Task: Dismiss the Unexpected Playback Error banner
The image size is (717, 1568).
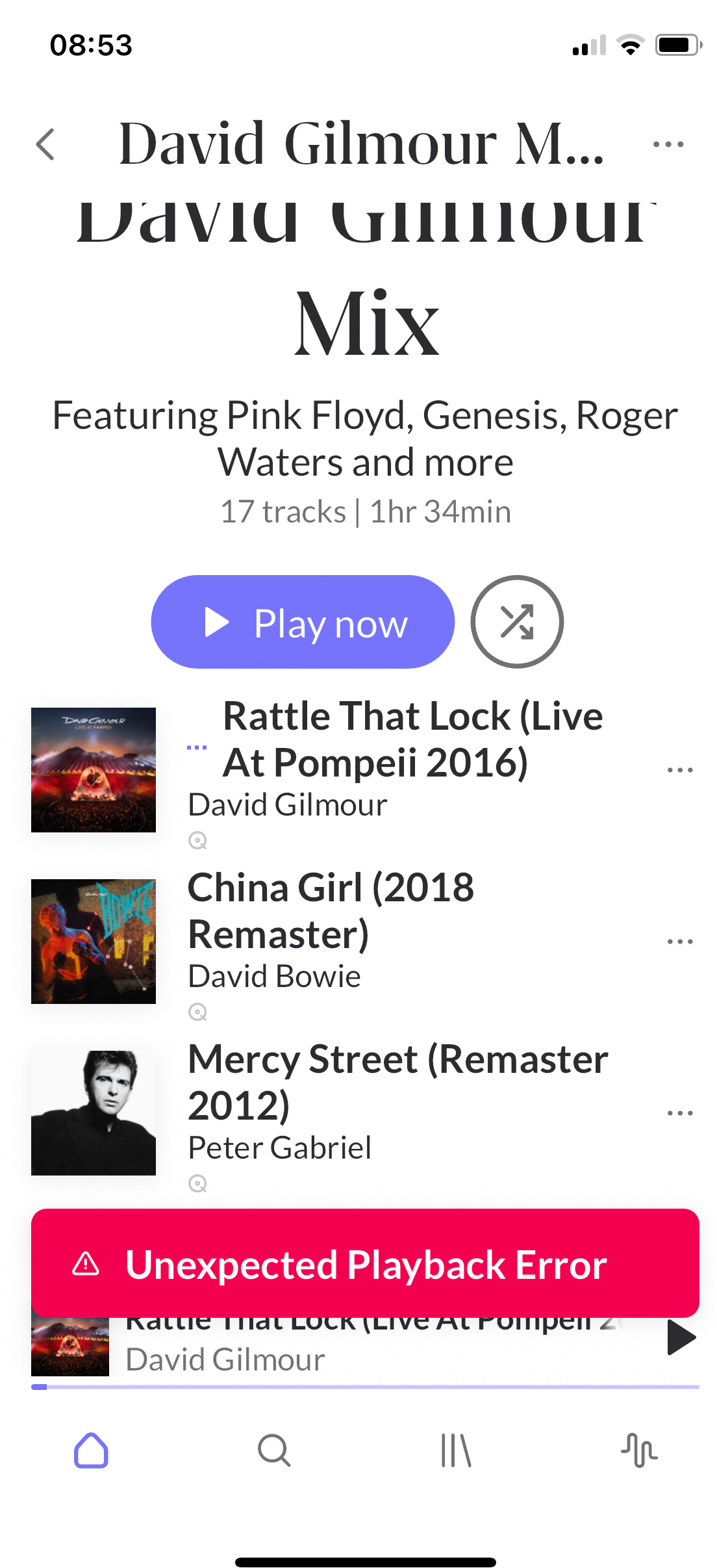Action: pos(365,1263)
